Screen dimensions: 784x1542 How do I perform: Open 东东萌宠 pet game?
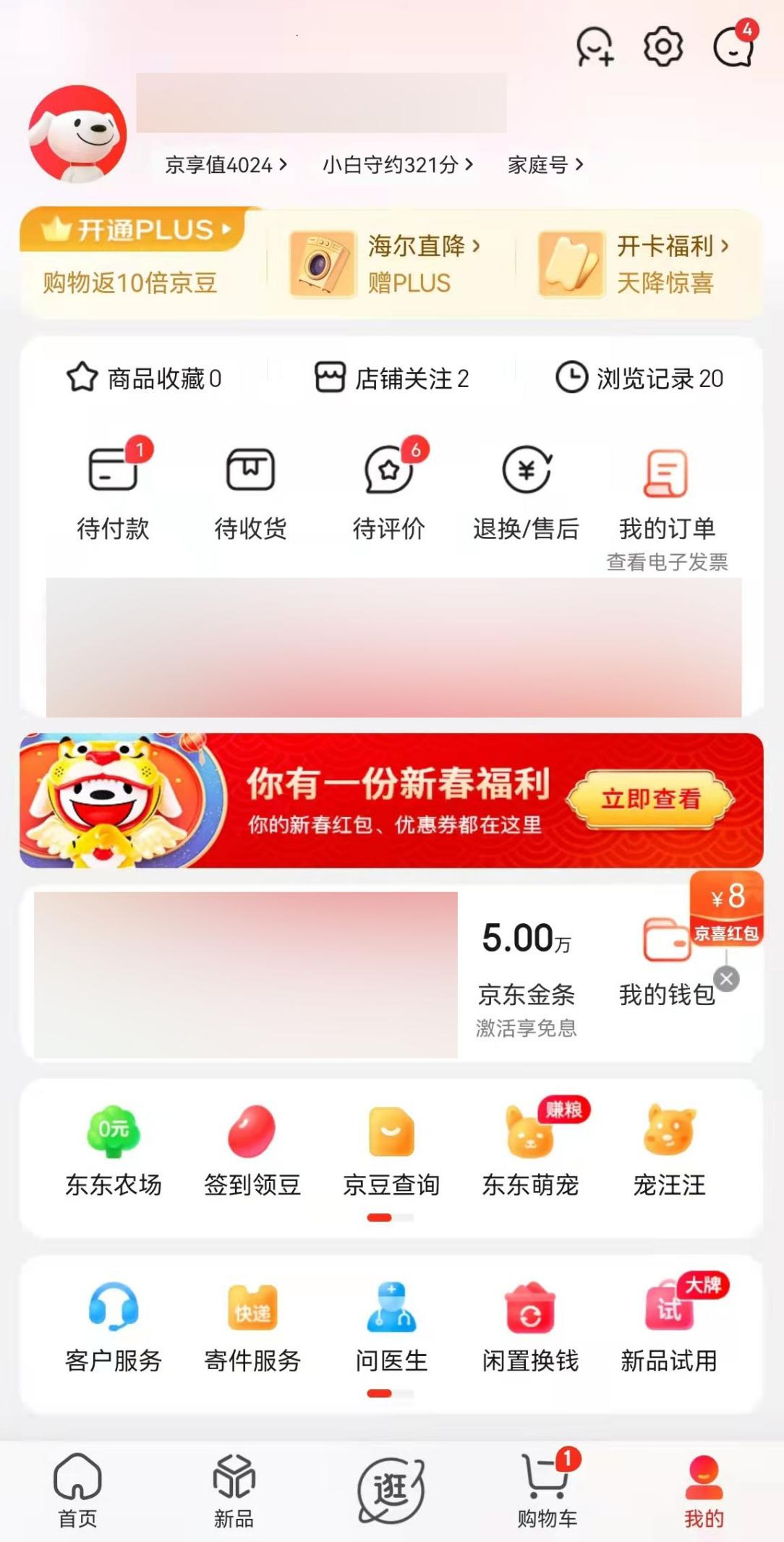pyautogui.click(x=530, y=1151)
